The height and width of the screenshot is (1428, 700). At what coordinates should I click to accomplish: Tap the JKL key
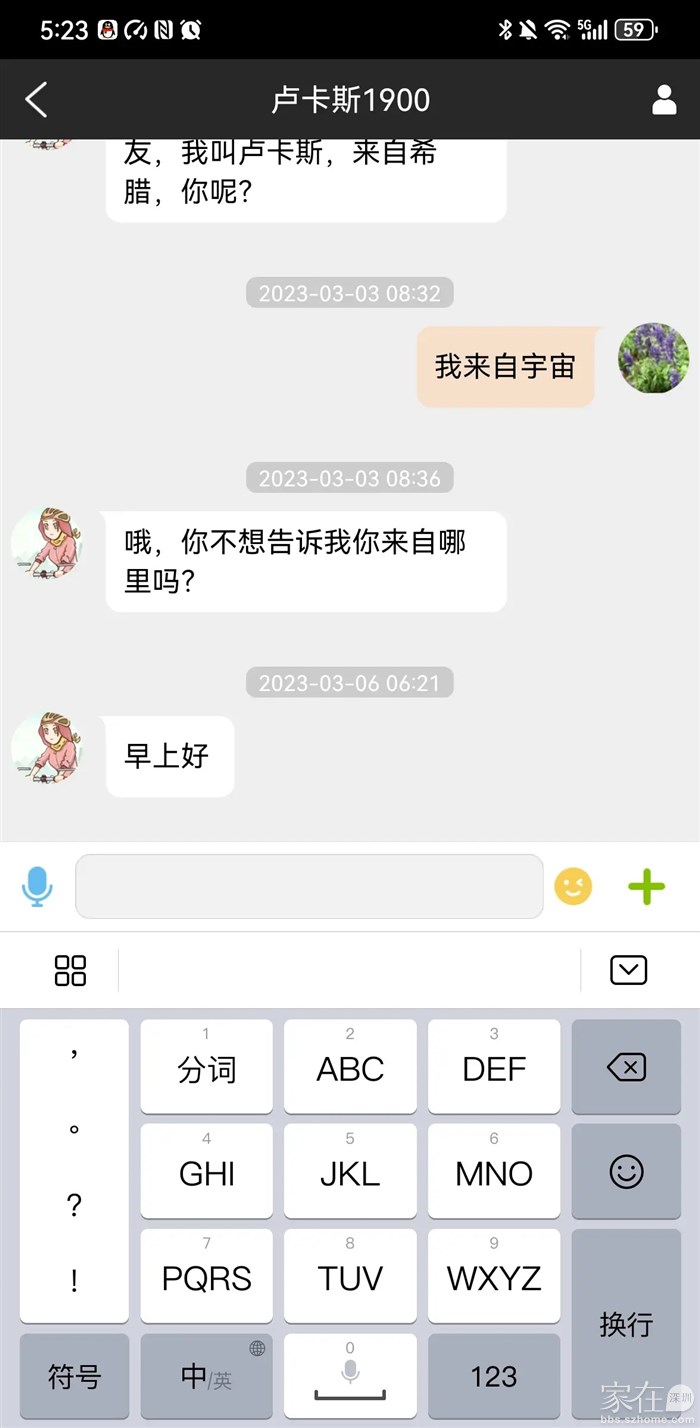point(350,1172)
